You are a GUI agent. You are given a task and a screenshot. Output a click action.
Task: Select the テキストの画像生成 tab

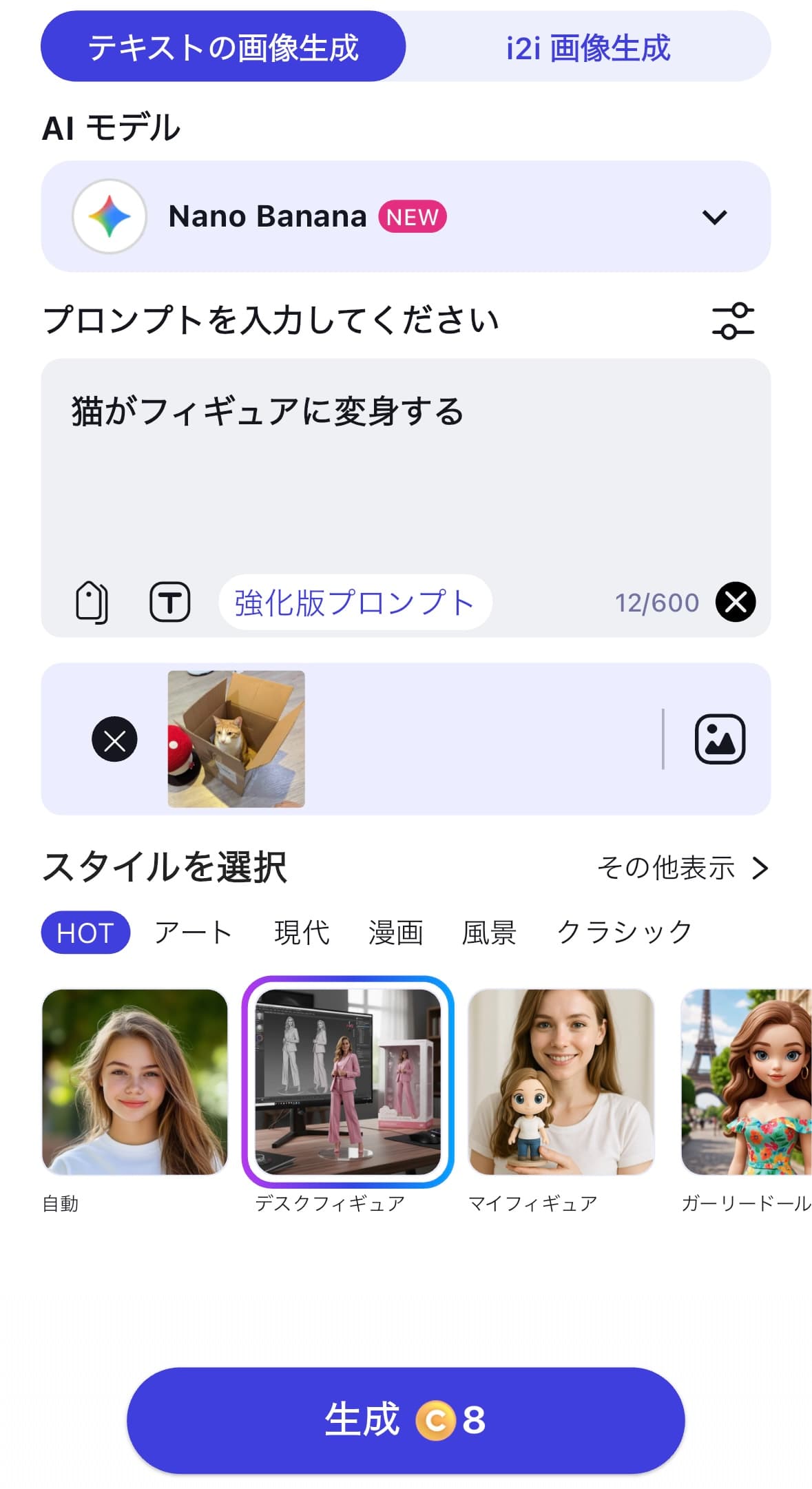224,48
